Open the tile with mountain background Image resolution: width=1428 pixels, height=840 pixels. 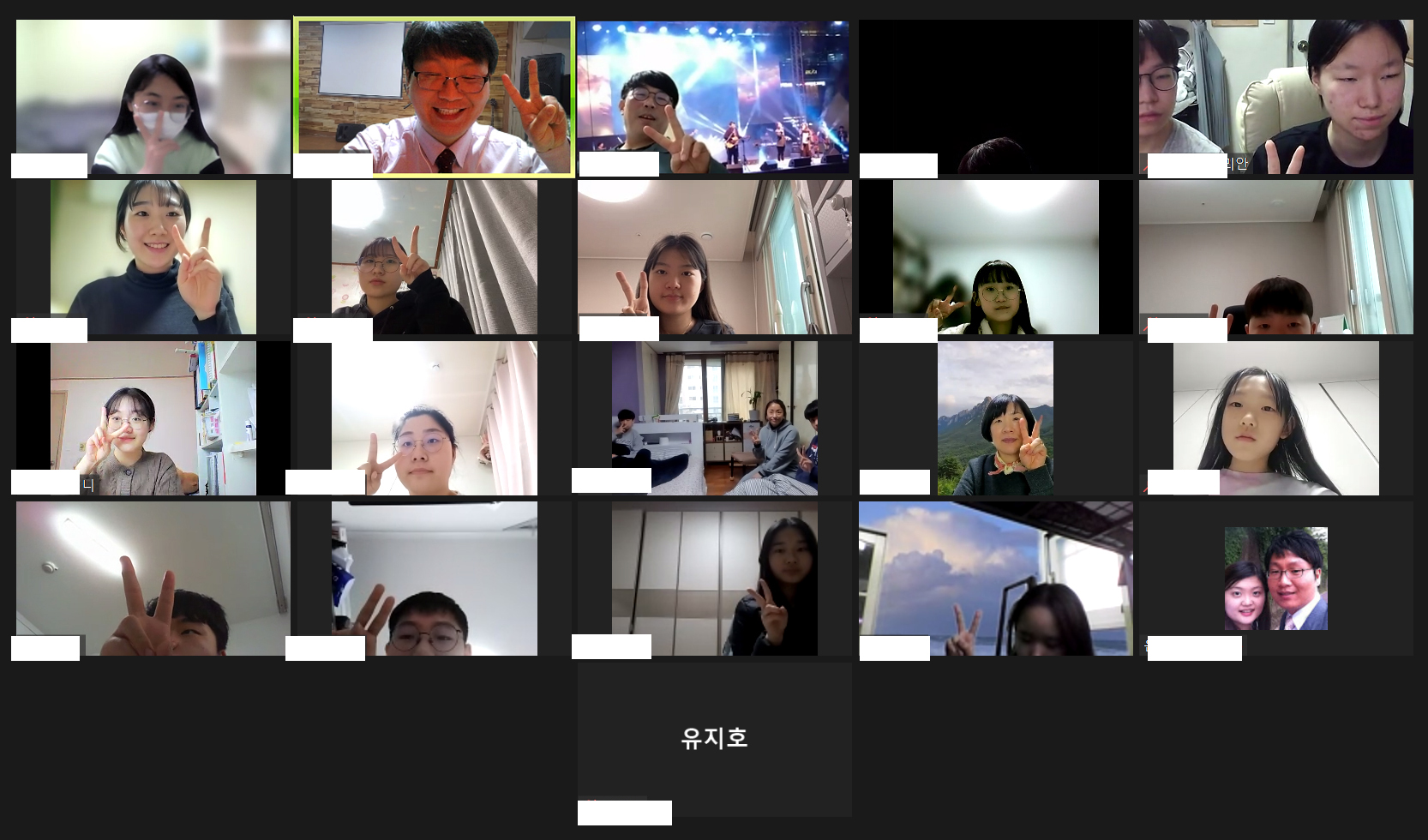pos(995,417)
